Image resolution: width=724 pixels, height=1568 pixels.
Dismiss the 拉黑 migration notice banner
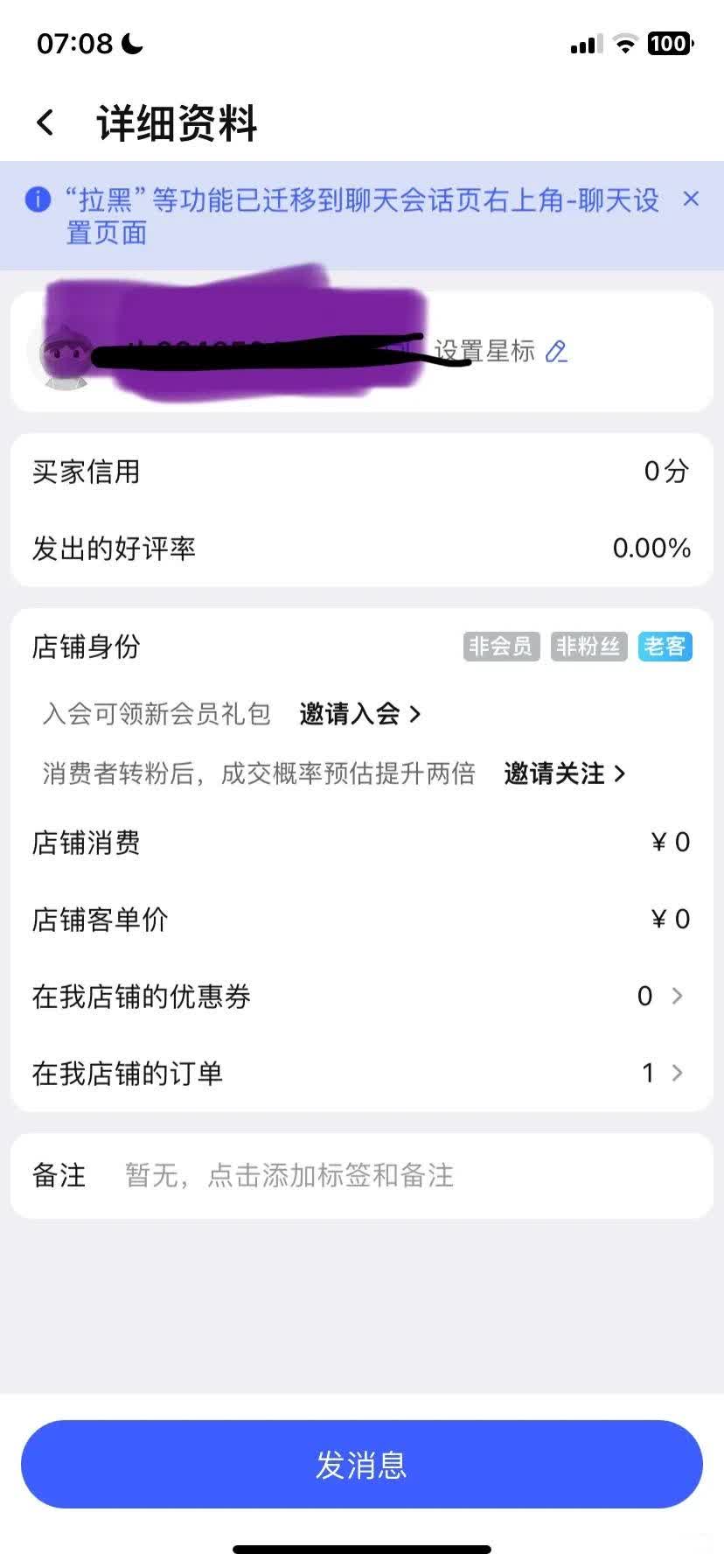(x=691, y=199)
